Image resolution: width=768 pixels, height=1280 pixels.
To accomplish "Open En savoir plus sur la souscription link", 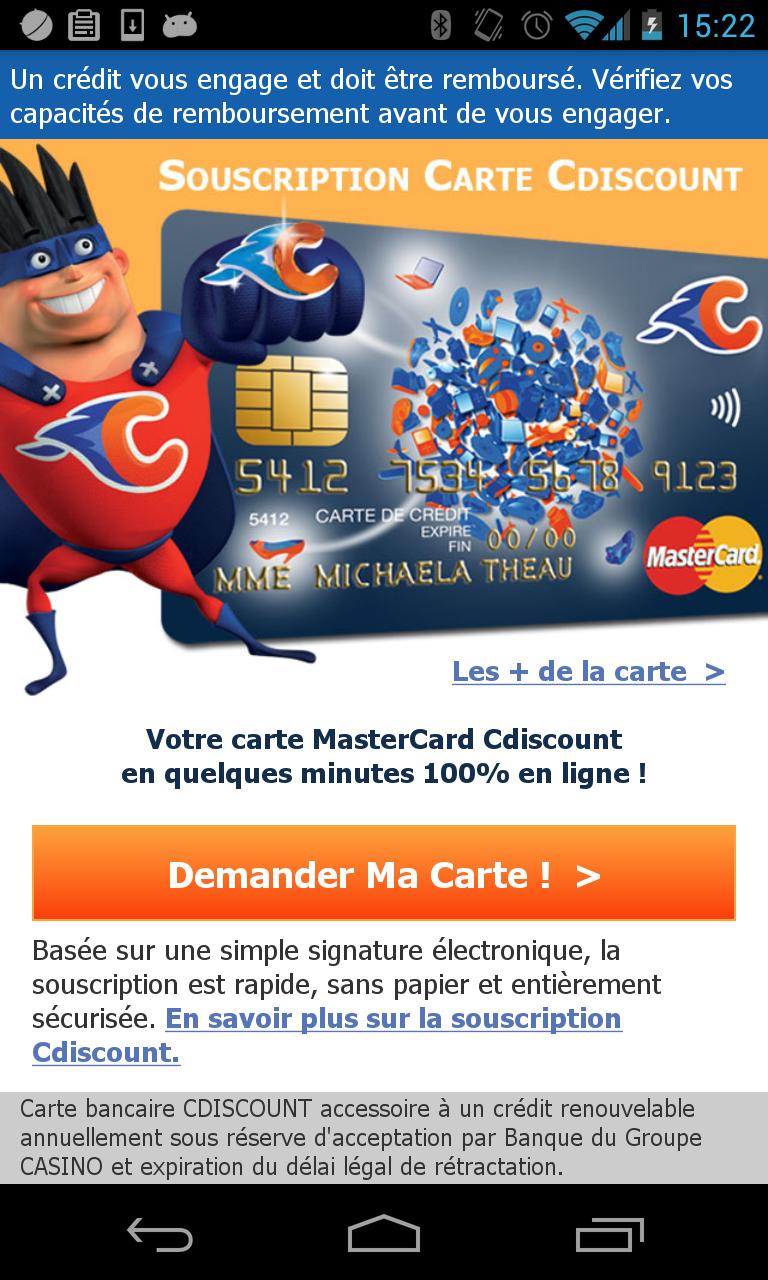I will coord(393,1019).
